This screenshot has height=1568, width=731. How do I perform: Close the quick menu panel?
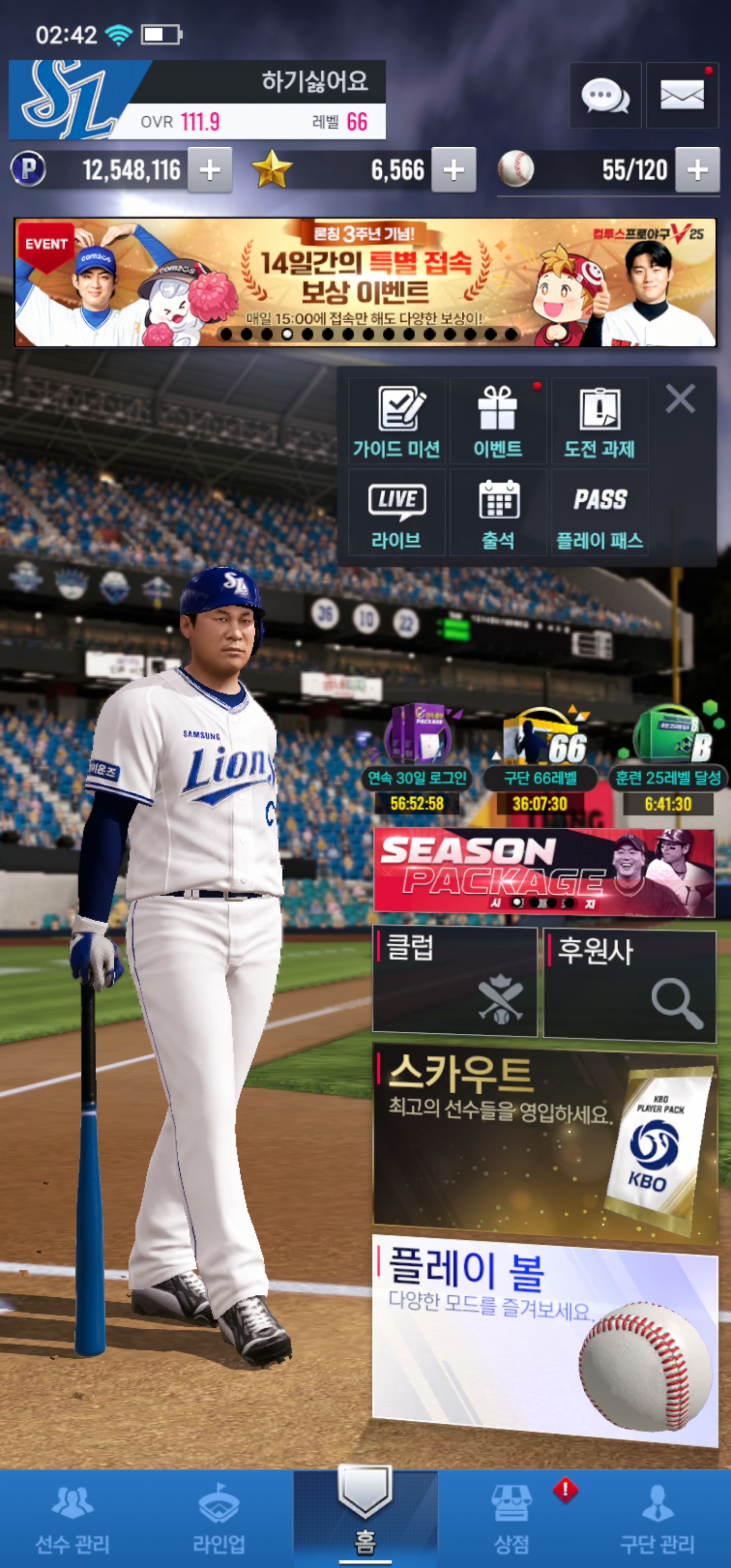point(680,399)
